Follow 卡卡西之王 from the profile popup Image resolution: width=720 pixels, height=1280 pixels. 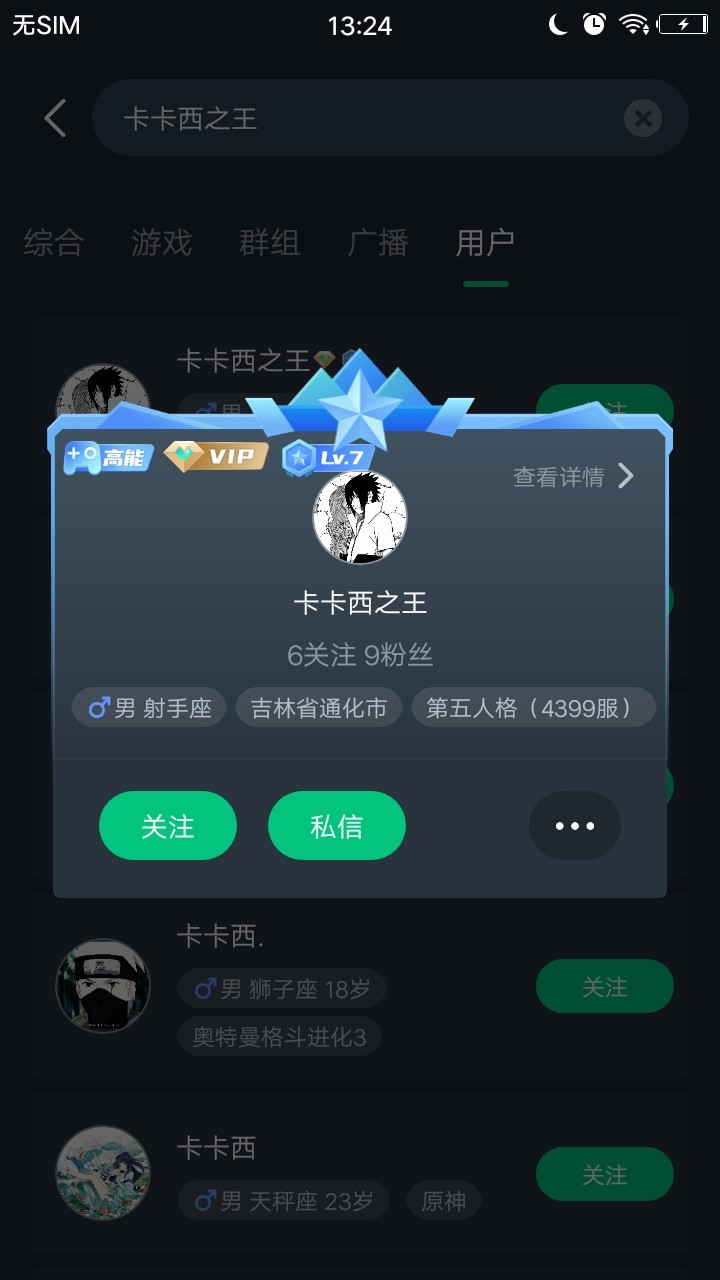click(168, 826)
